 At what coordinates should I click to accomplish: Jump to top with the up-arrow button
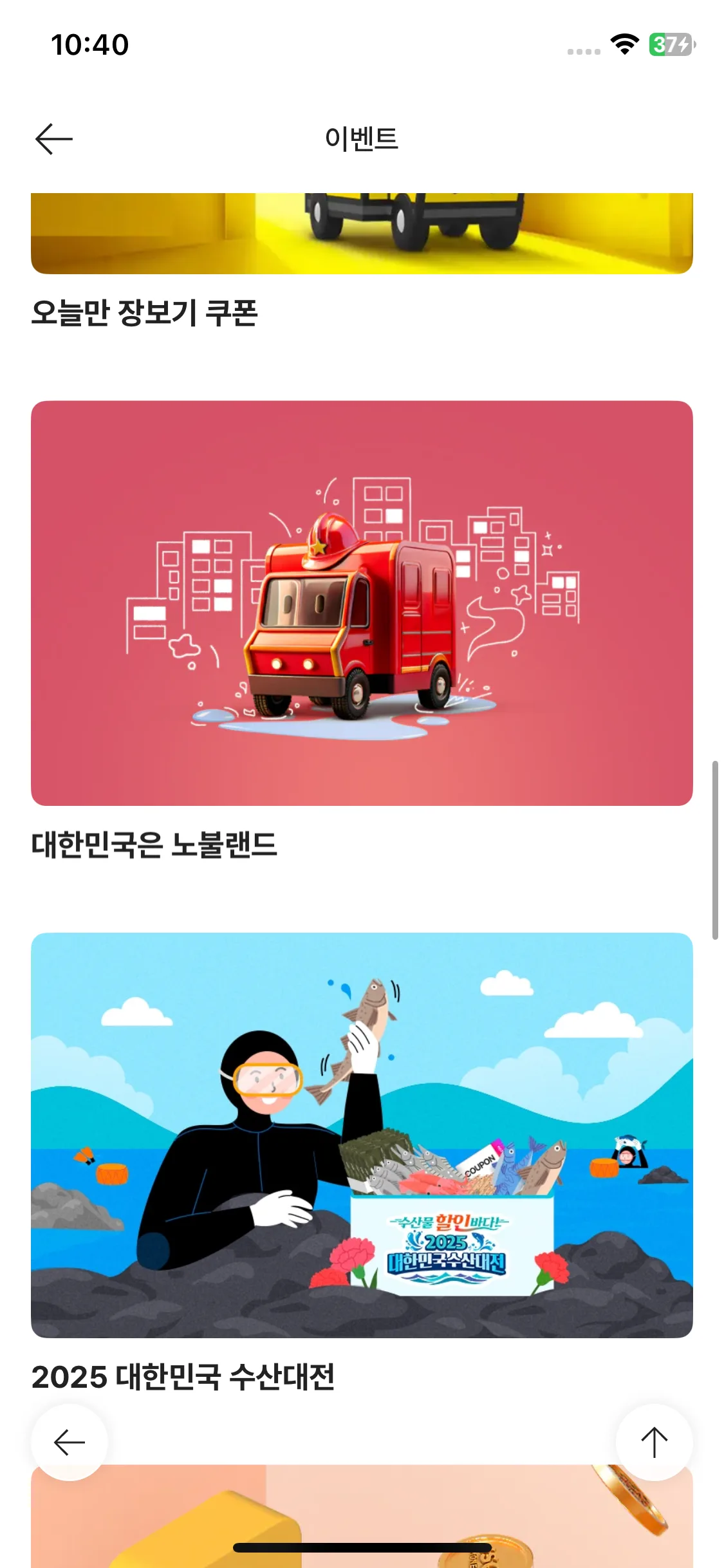[654, 1442]
